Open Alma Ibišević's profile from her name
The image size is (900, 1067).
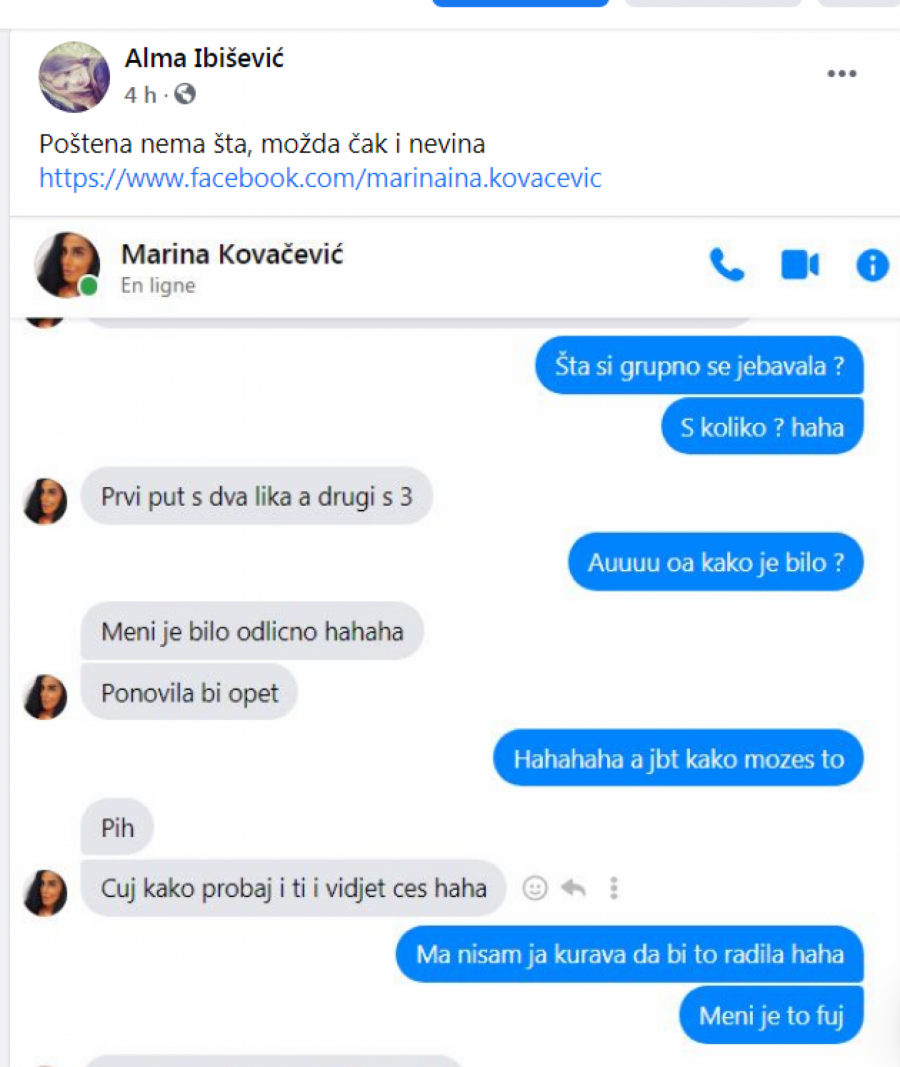click(x=204, y=59)
